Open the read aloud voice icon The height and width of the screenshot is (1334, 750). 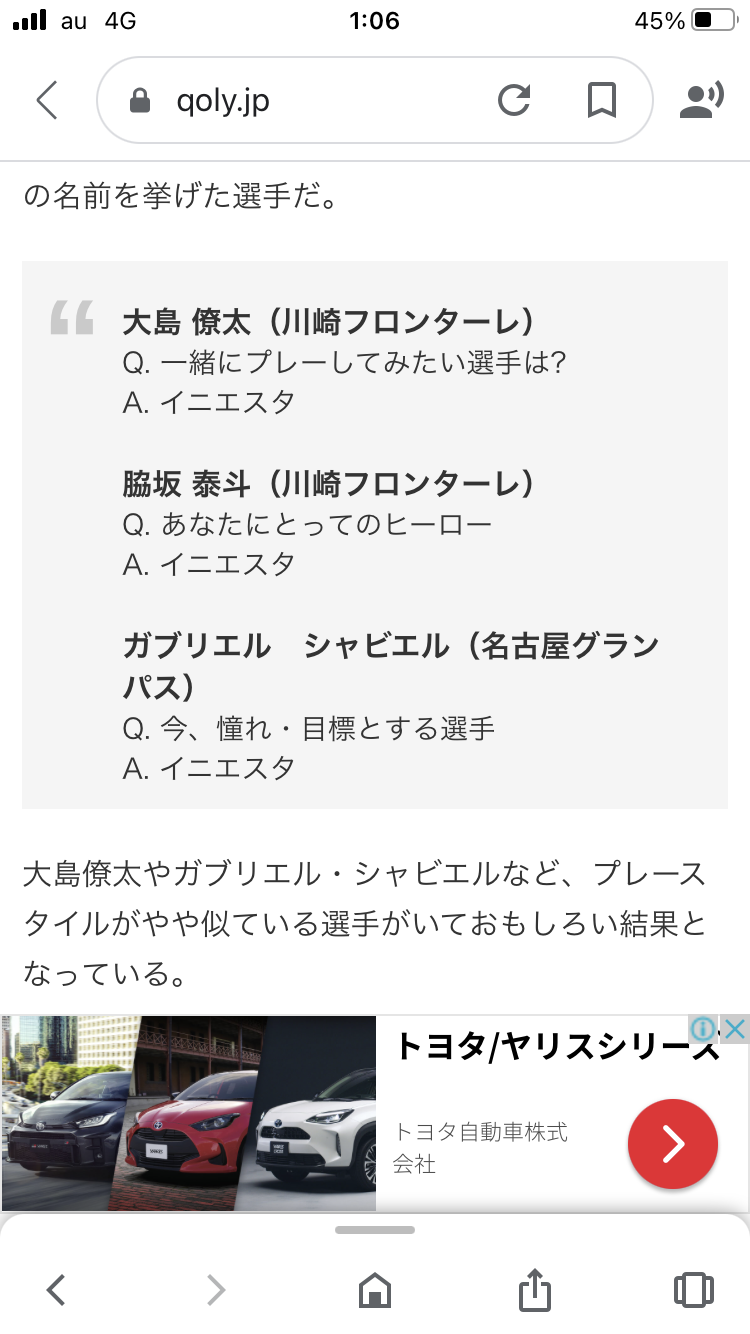coord(701,100)
